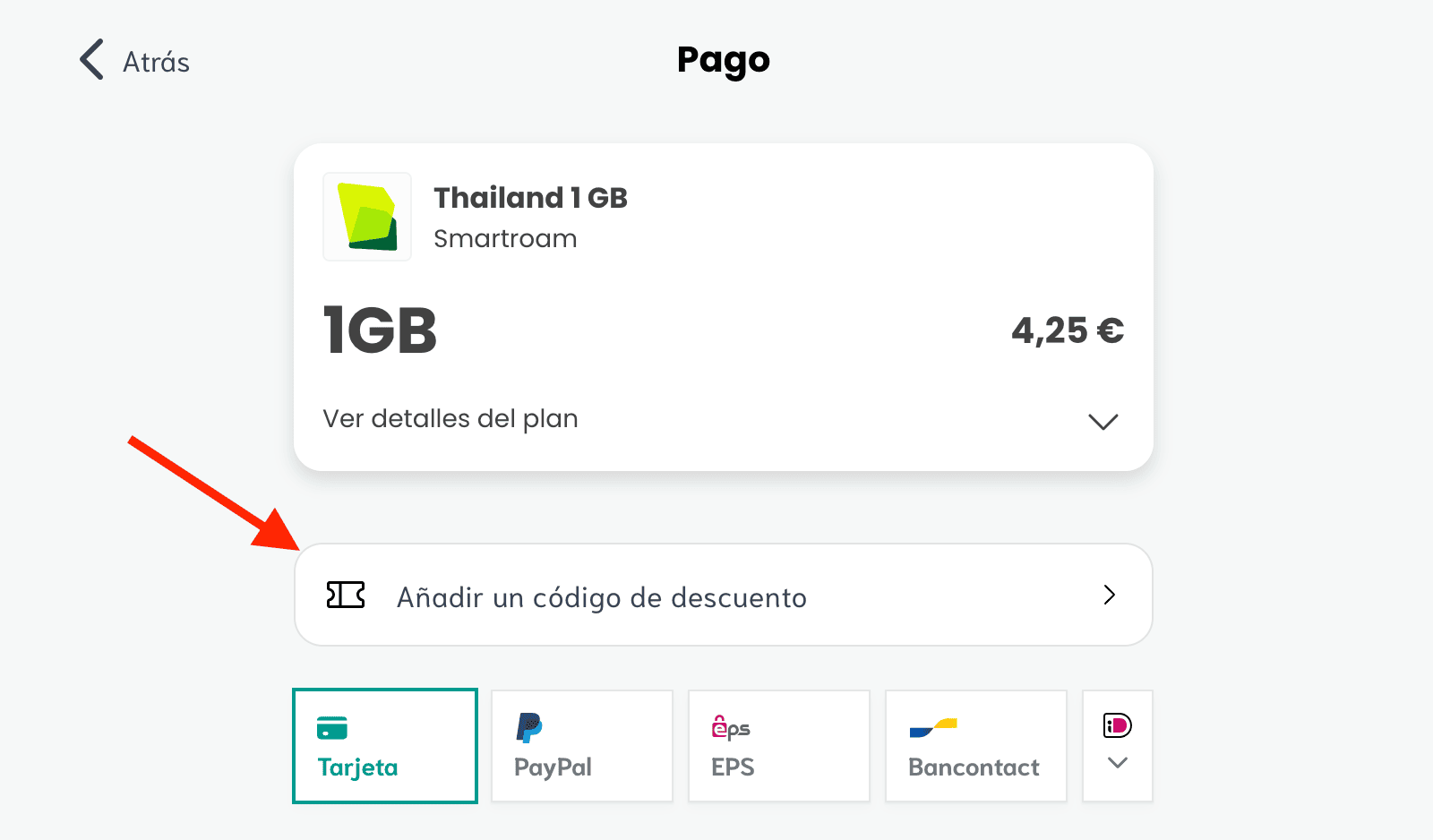
Task: Pick EPS payment option
Action: point(778,746)
